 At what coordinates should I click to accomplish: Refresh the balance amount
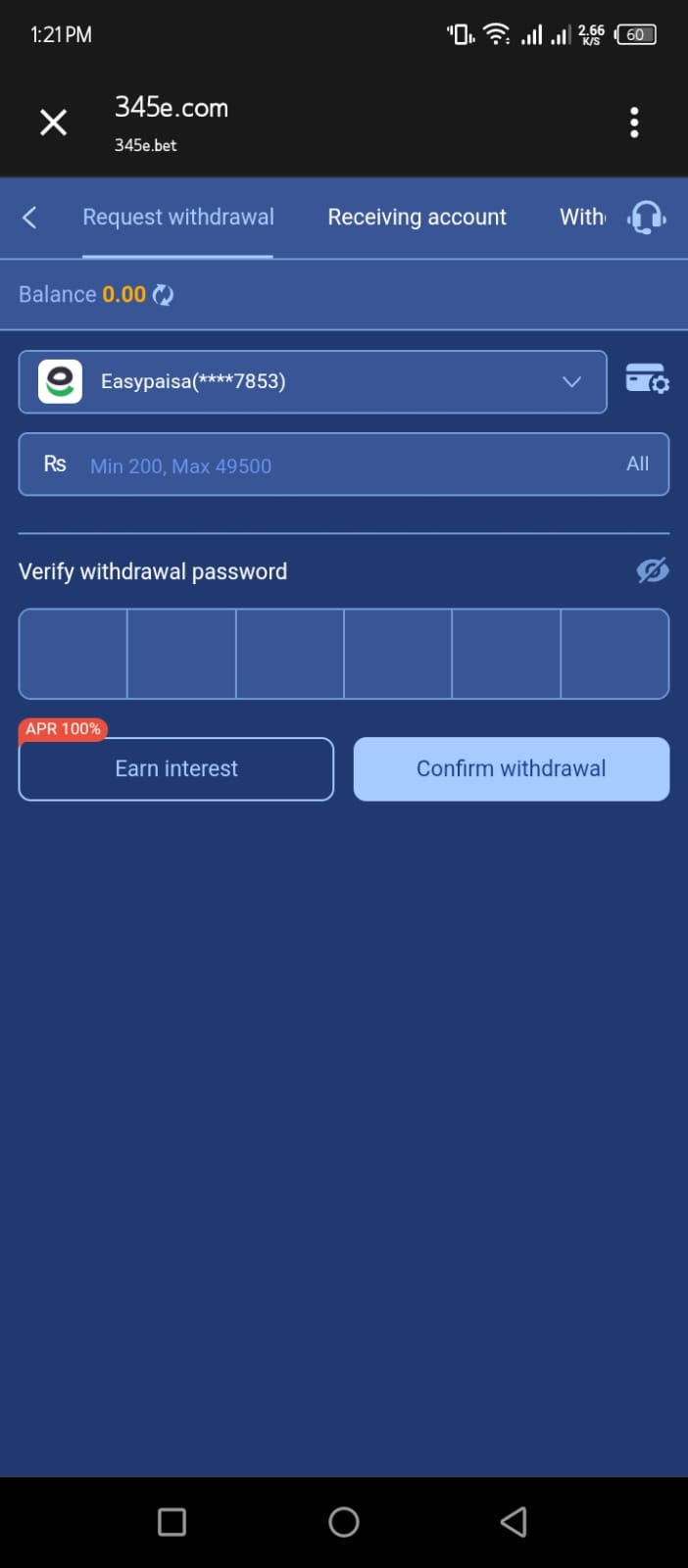(x=164, y=295)
